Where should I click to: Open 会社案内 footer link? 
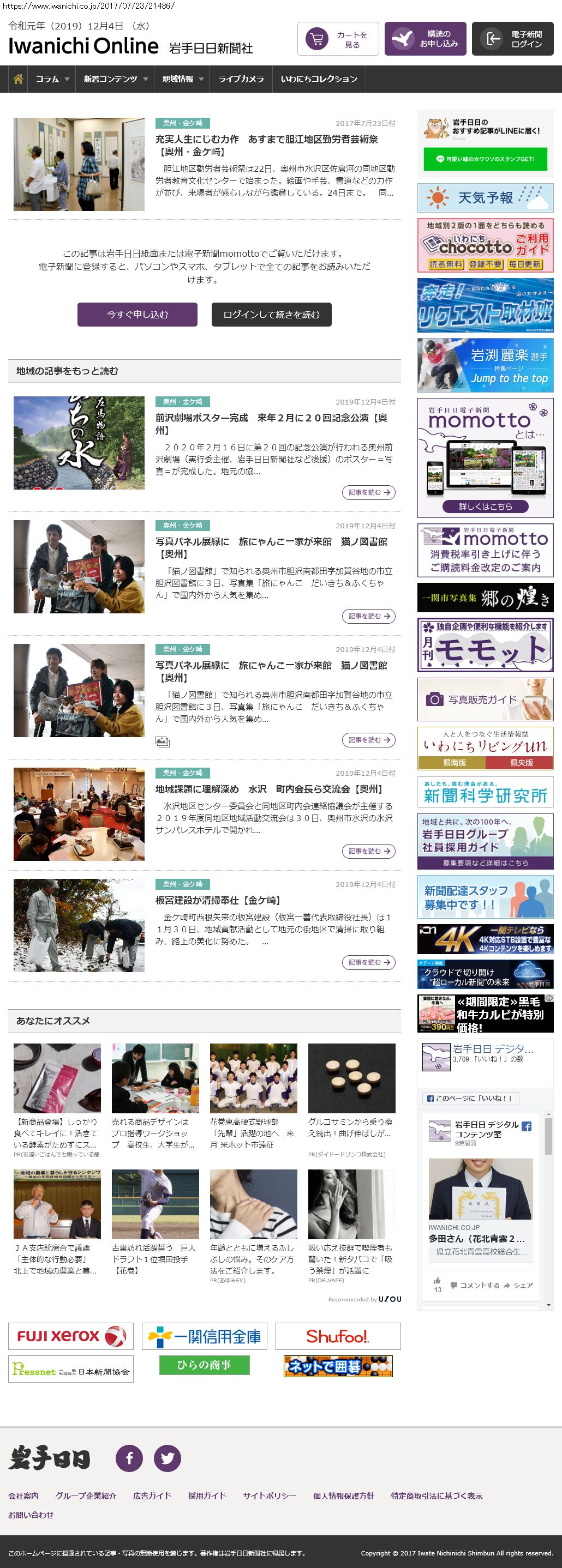pos(23,1495)
